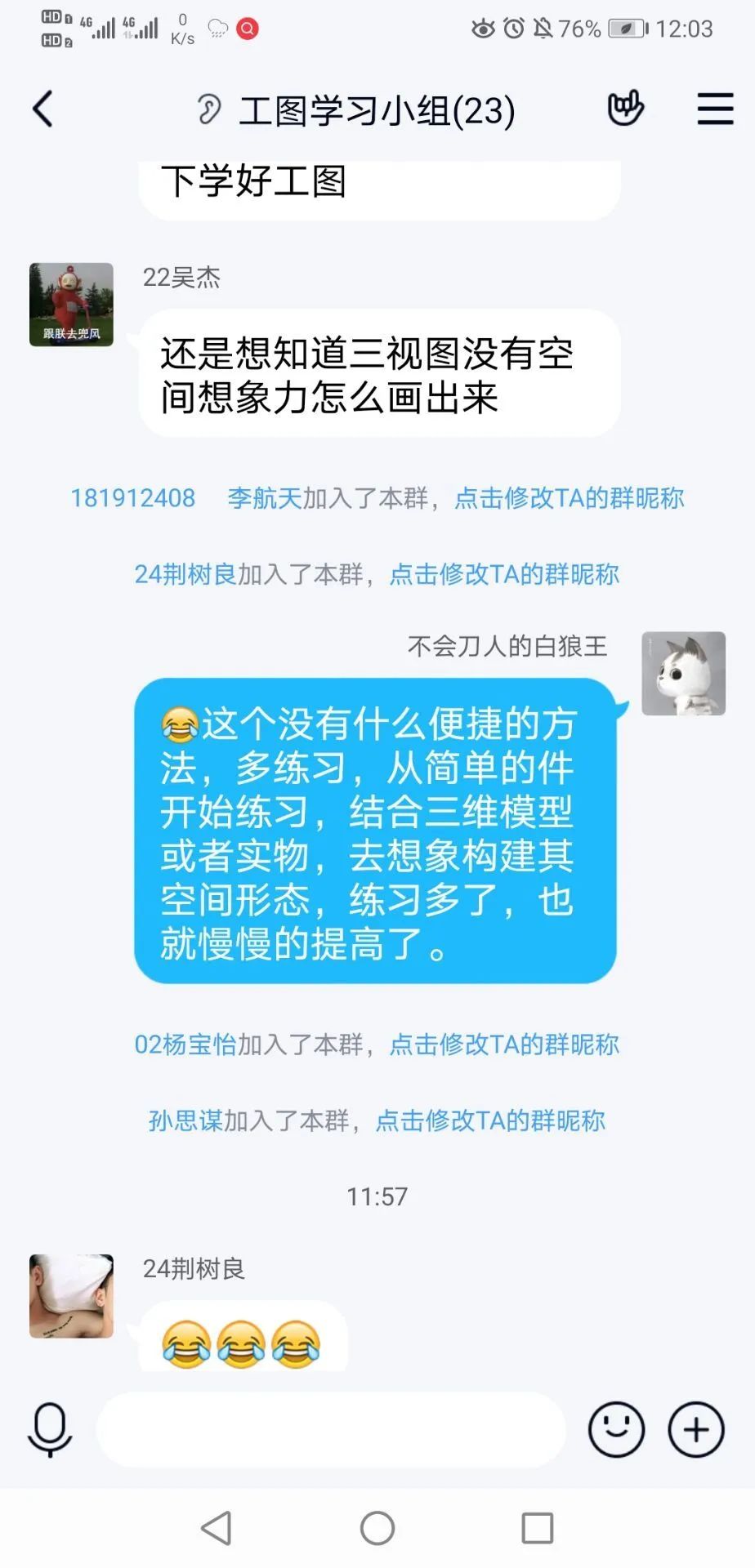Focus the message input field
Viewport: 755px width, 1568px height.
click(331, 1430)
